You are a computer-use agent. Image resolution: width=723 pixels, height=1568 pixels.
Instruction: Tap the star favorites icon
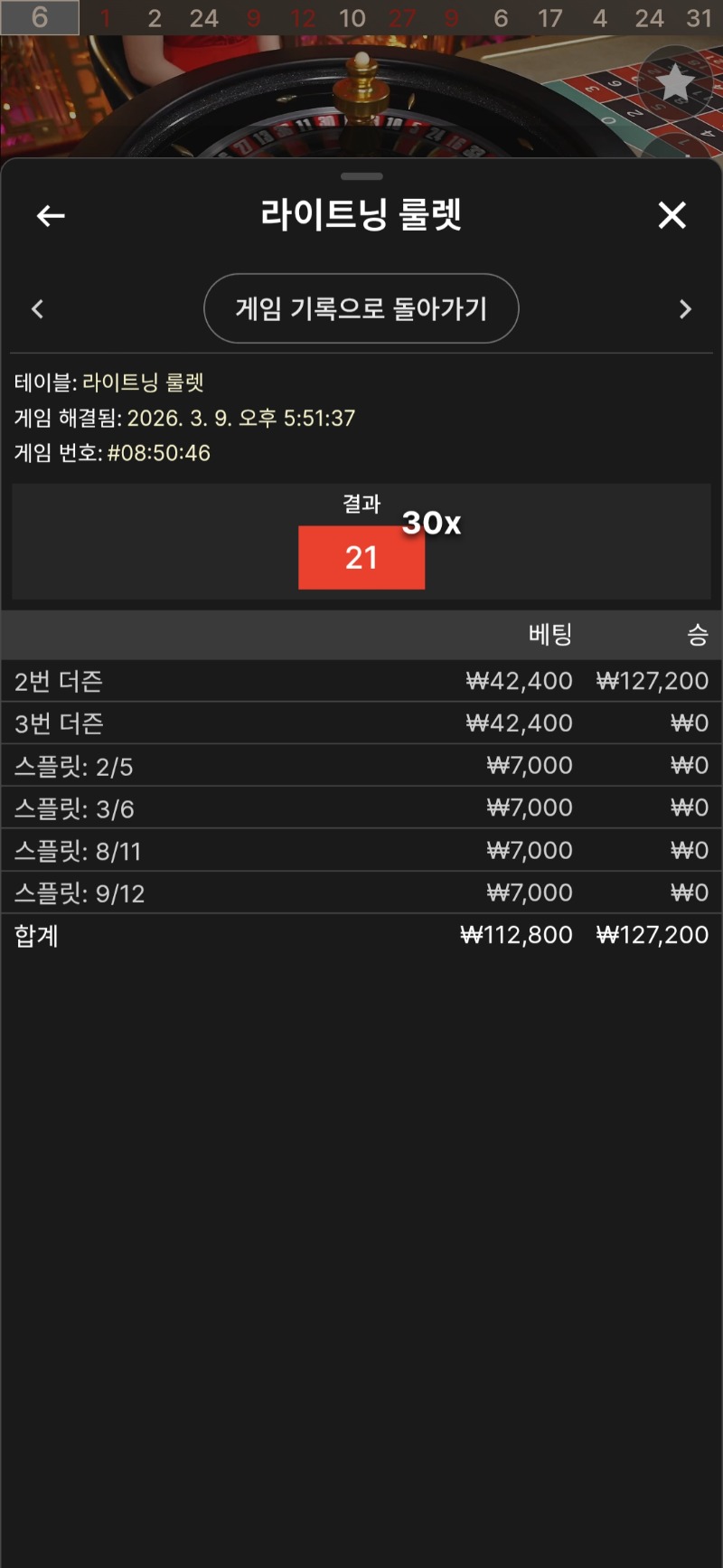click(674, 83)
